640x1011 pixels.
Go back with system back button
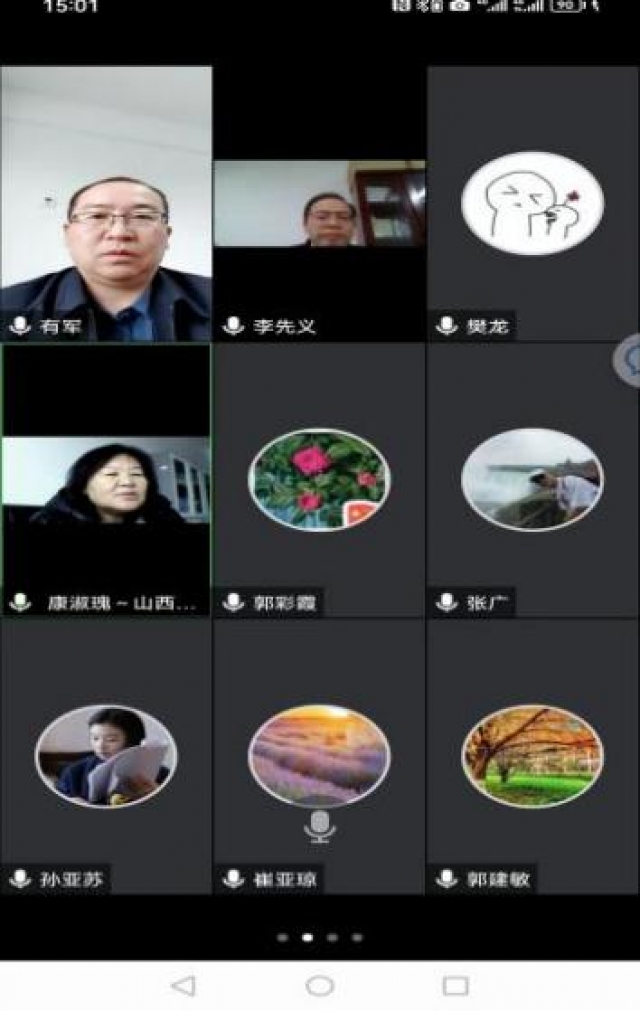[183, 986]
